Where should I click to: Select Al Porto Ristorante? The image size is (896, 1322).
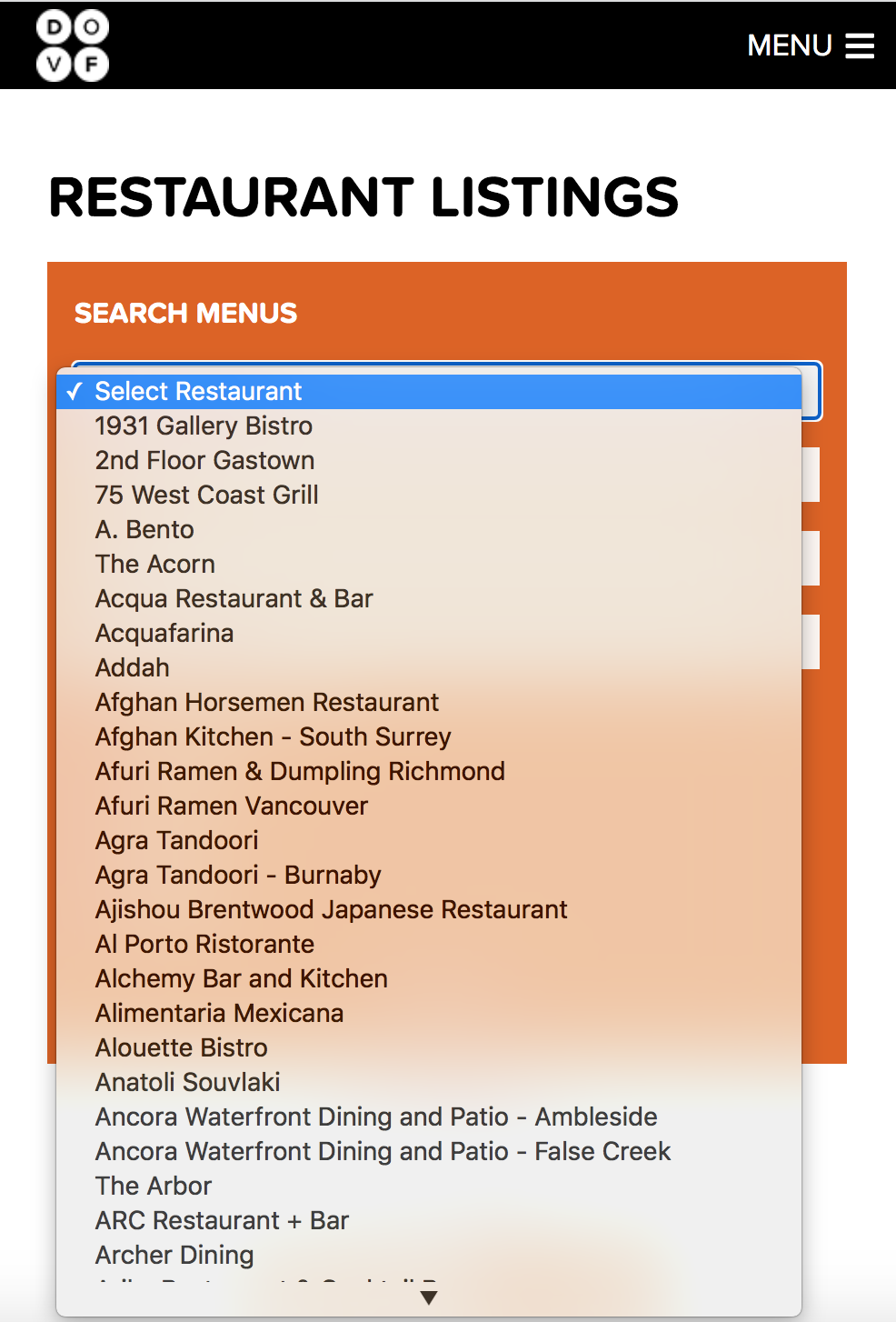pos(204,945)
